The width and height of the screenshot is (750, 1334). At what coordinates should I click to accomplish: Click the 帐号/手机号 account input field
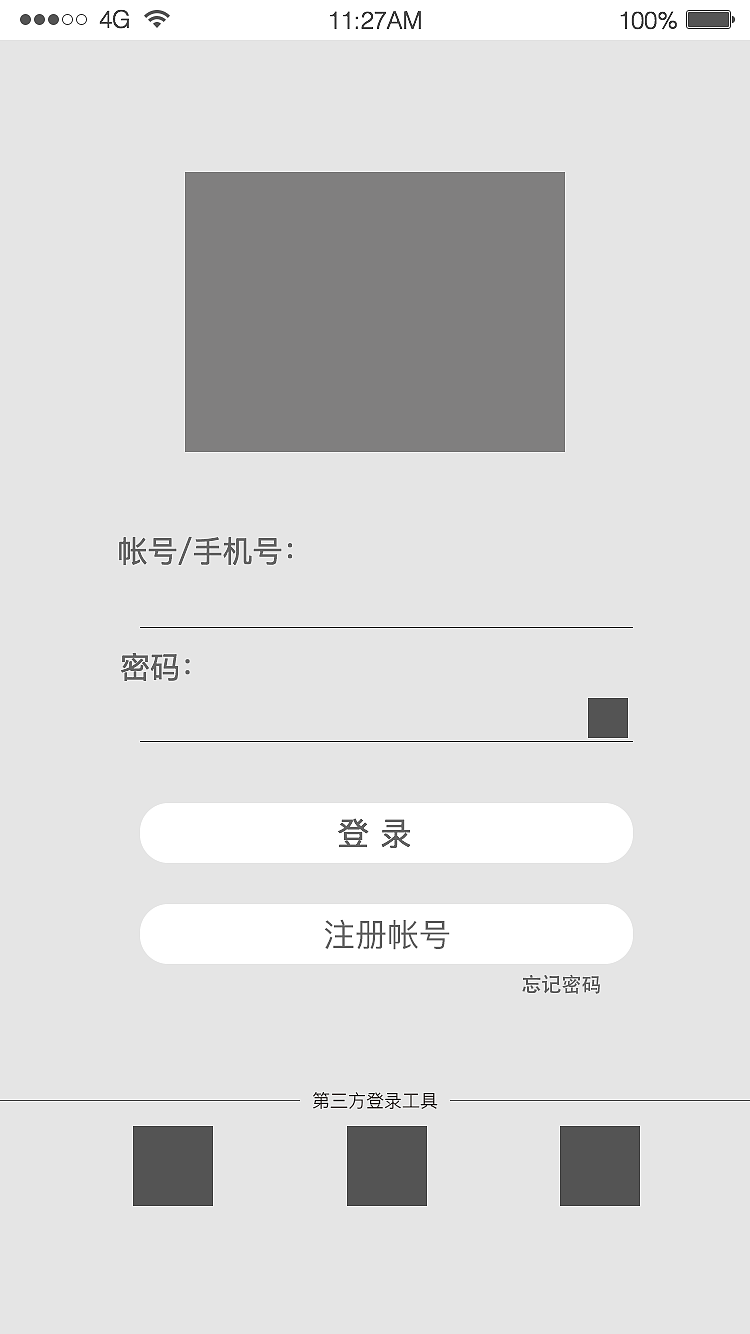pos(386,605)
